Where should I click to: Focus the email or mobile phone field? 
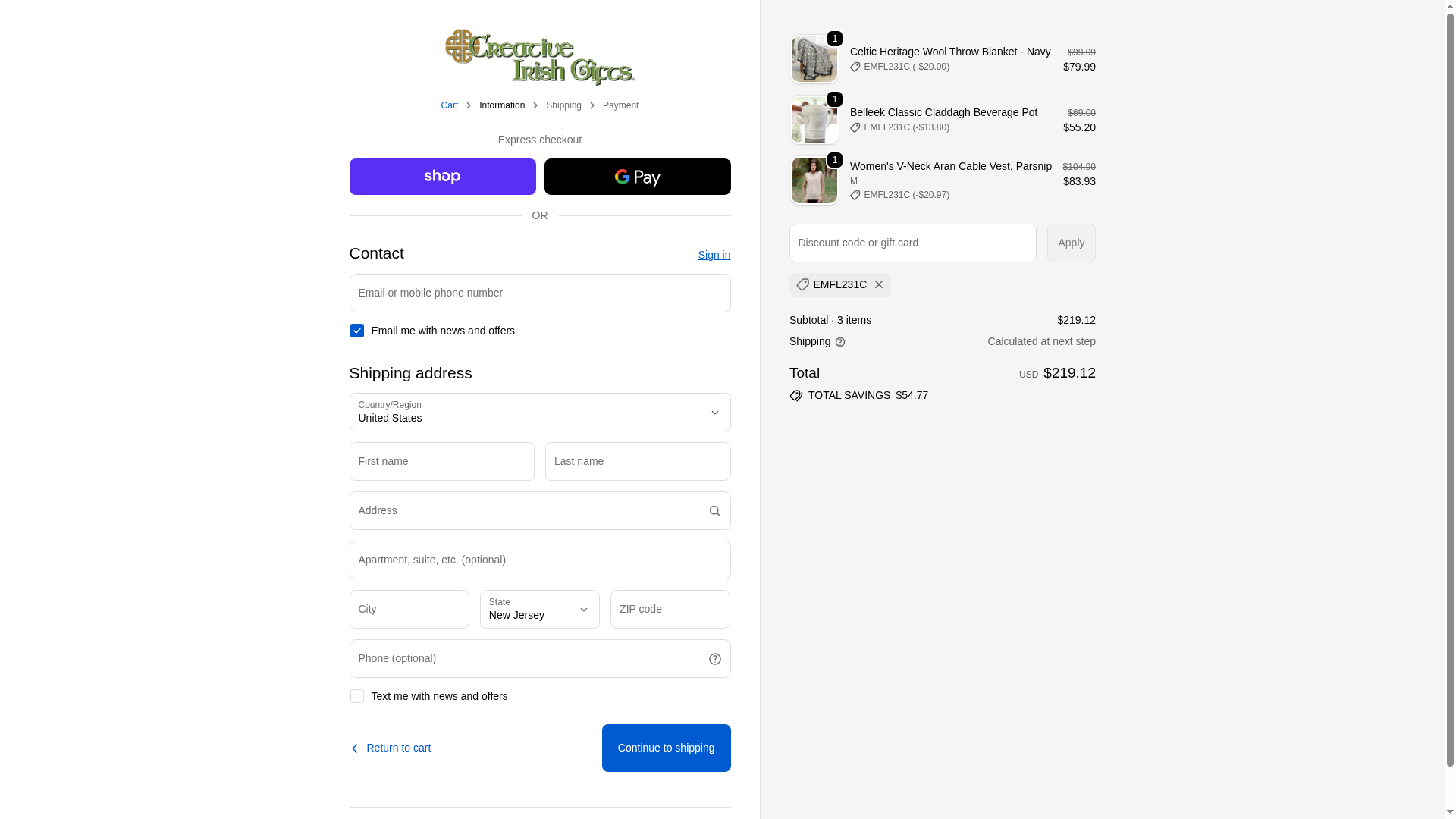[x=539, y=293]
